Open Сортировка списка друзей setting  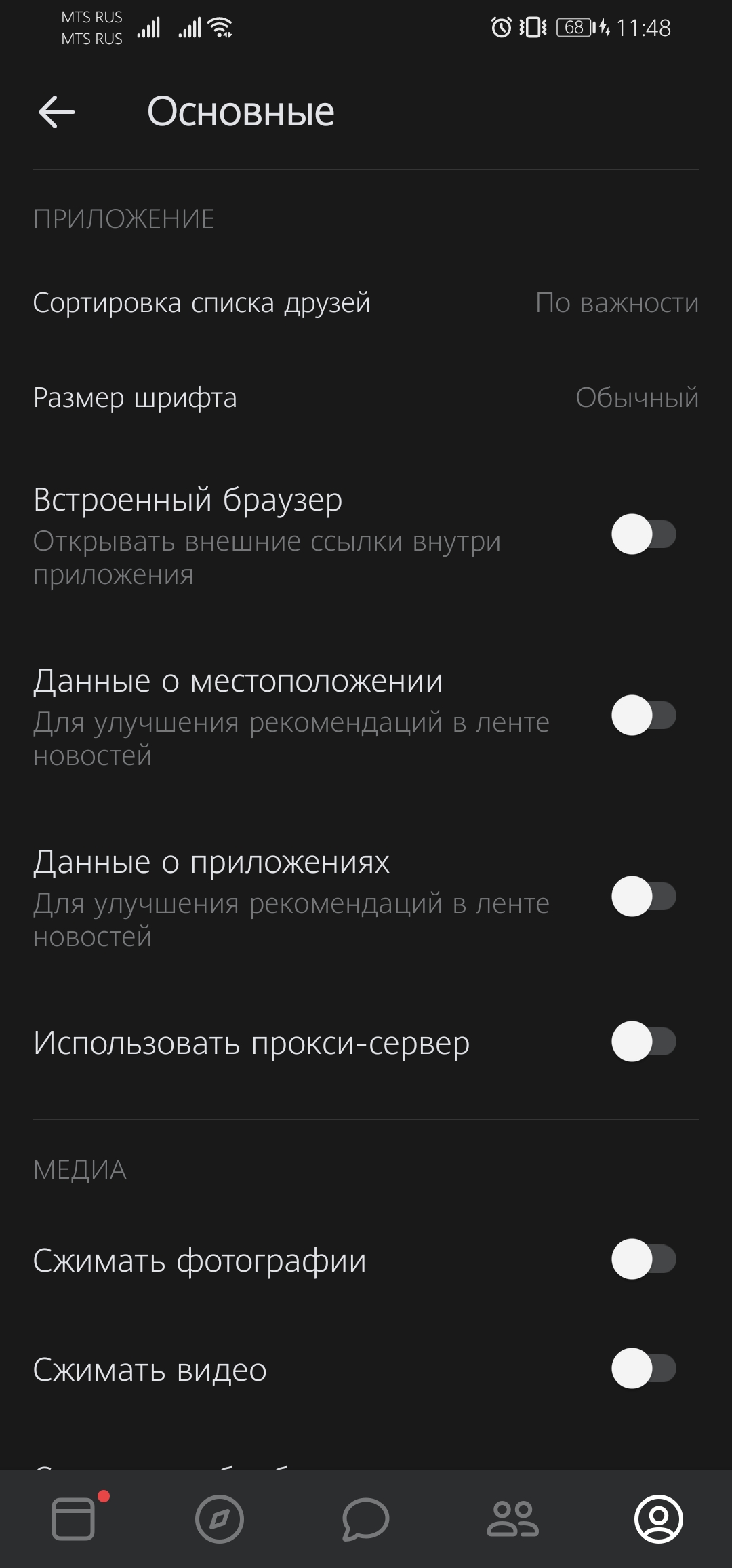(366, 302)
